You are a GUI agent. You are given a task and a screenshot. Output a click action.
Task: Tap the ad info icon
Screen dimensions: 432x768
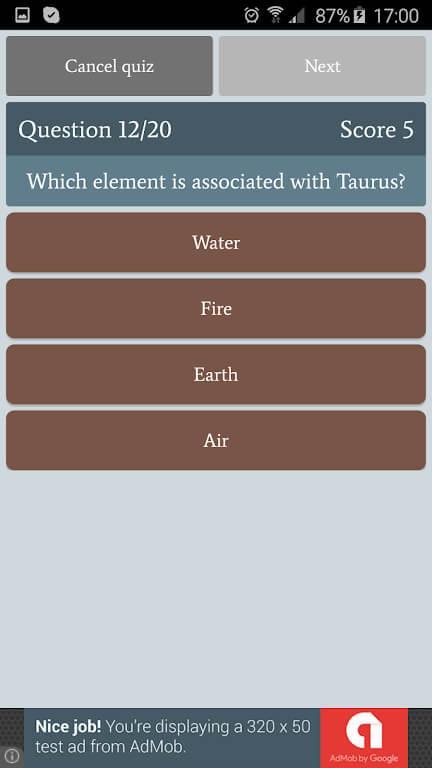pos(11,756)
